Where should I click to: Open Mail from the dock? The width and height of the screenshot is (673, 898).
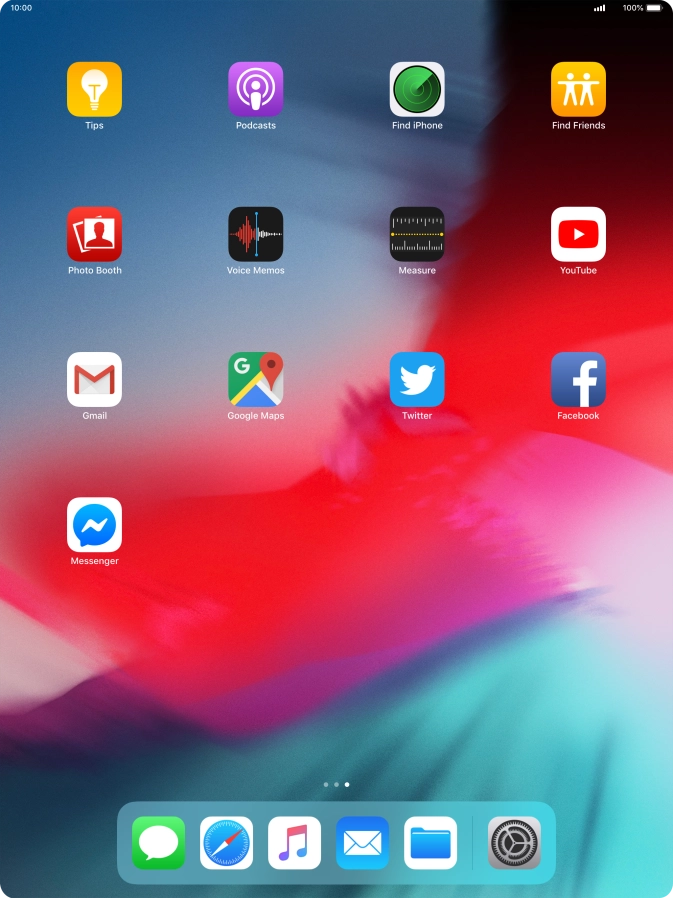pyautogui.click(x=362, y=843)
